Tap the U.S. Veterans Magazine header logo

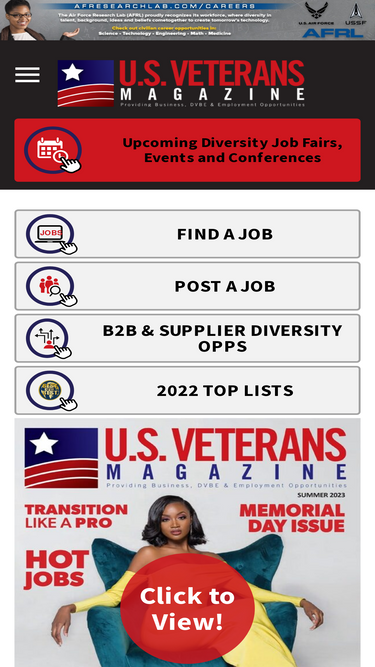point(181,83)
